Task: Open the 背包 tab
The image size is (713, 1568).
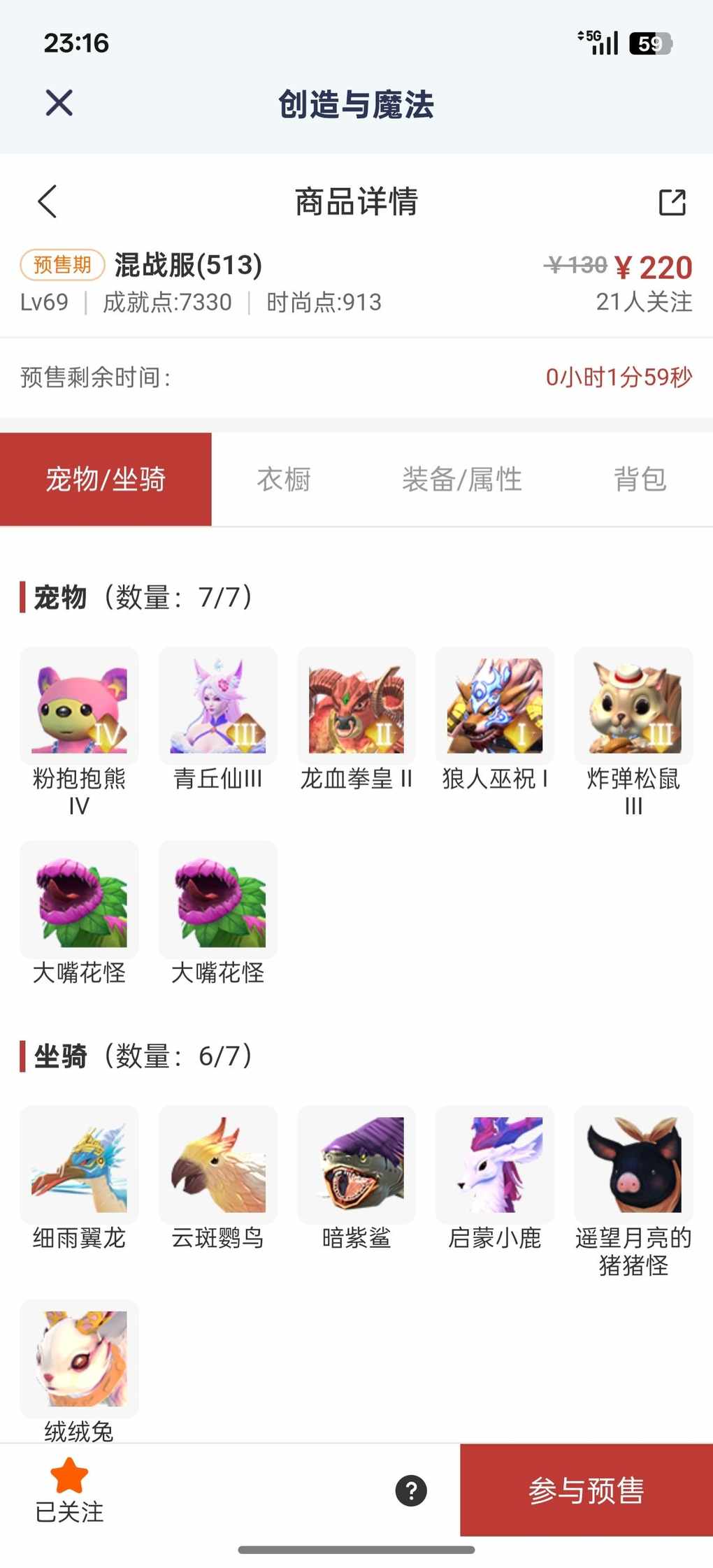Action: click(640, 480)
